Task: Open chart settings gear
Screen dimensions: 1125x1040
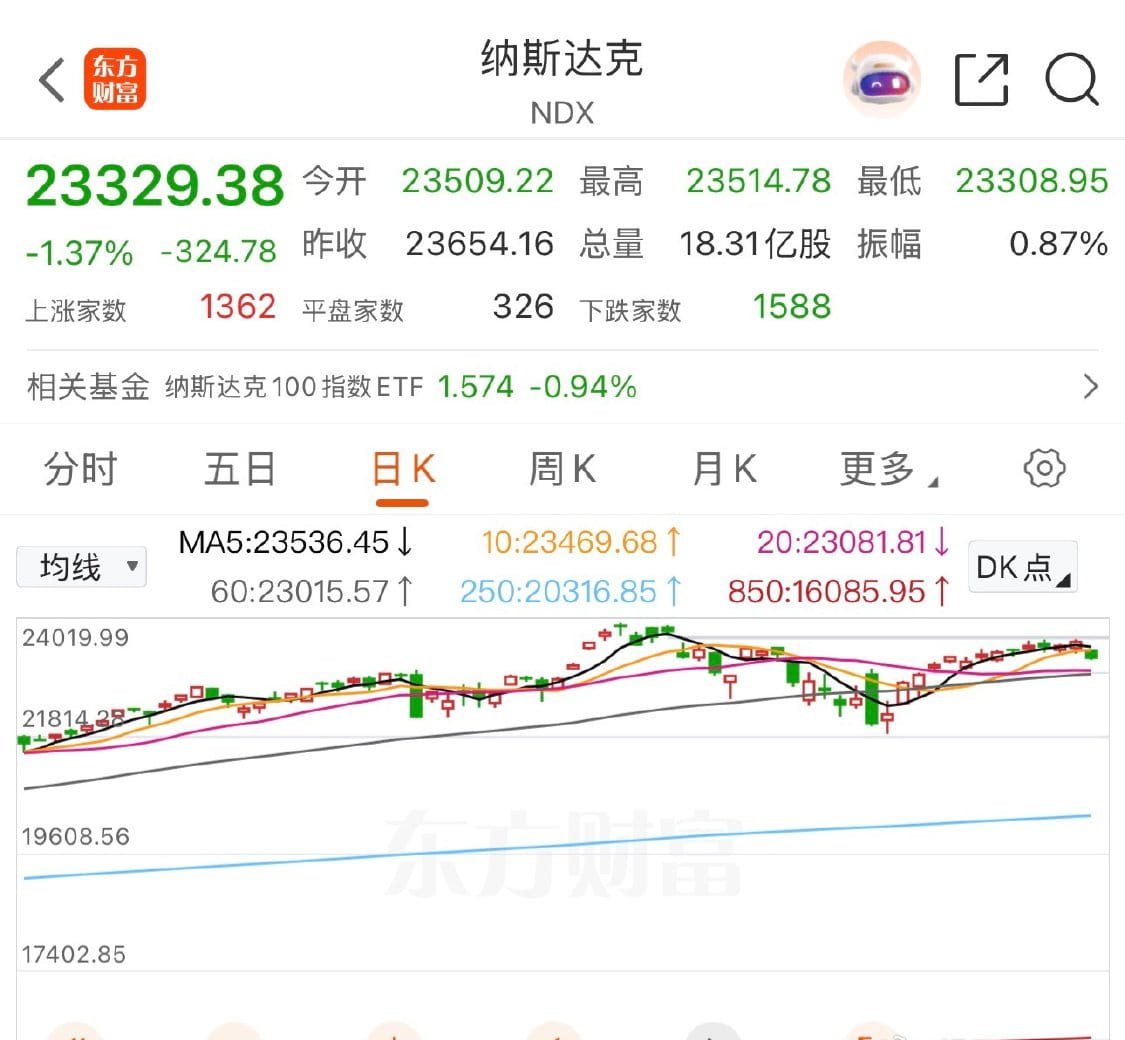Action: (x=1044, y=468)
